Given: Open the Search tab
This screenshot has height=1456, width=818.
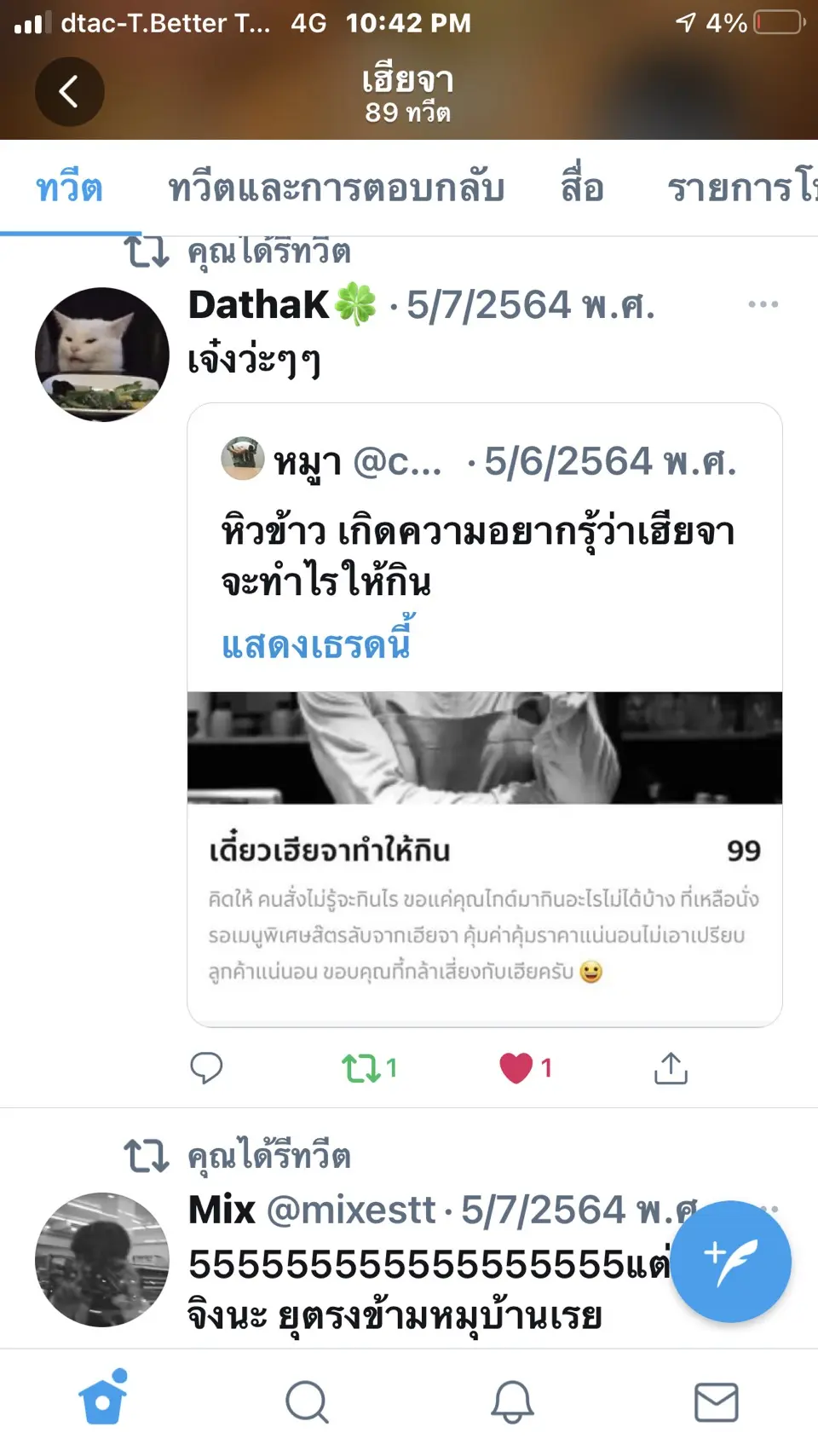Looking at the screenshot, I should point(307,1401).
